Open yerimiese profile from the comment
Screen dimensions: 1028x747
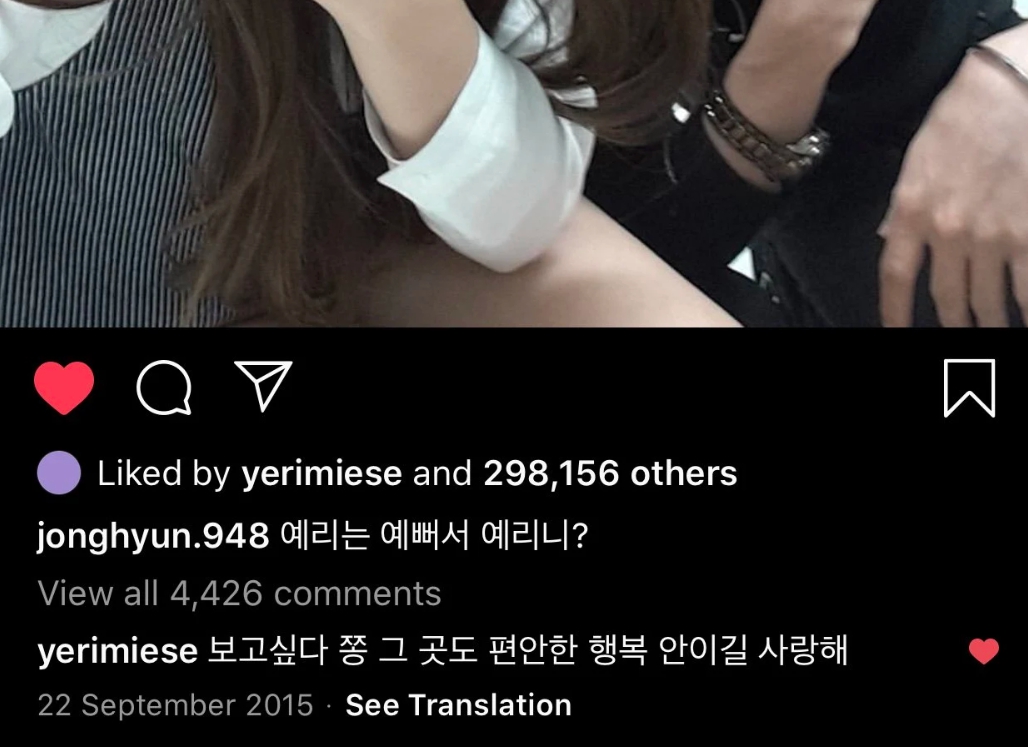tap(117, 652)
